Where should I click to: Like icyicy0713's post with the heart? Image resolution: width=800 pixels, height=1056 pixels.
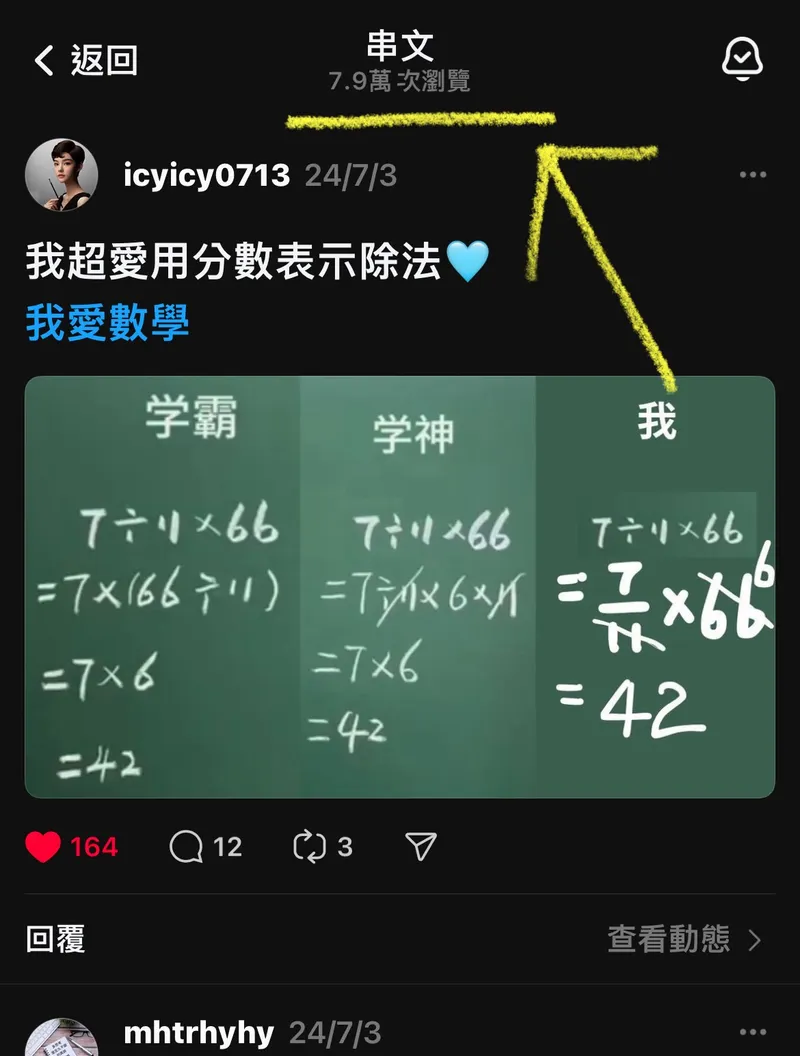point(43,847)
